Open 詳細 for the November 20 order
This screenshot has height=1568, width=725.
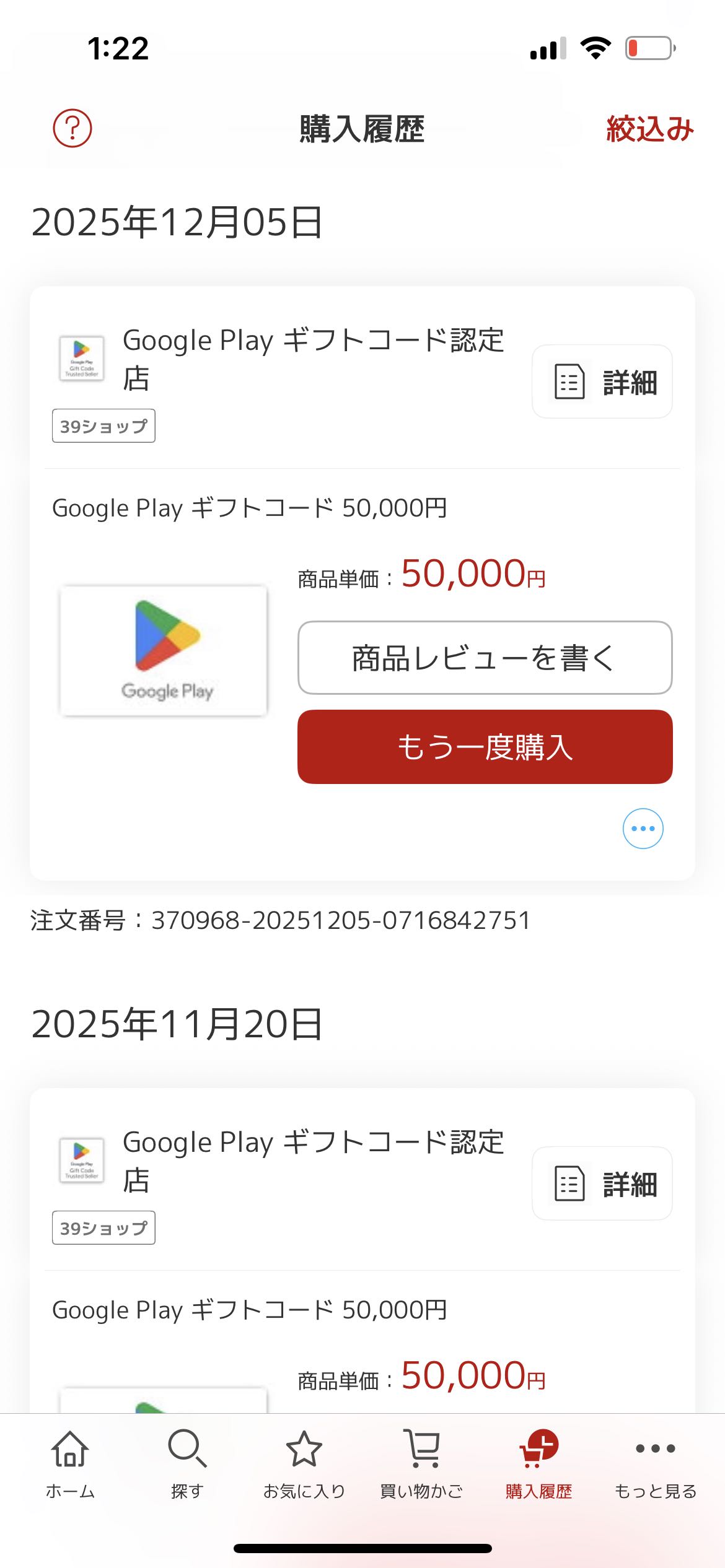click(x=602, y=1183)
